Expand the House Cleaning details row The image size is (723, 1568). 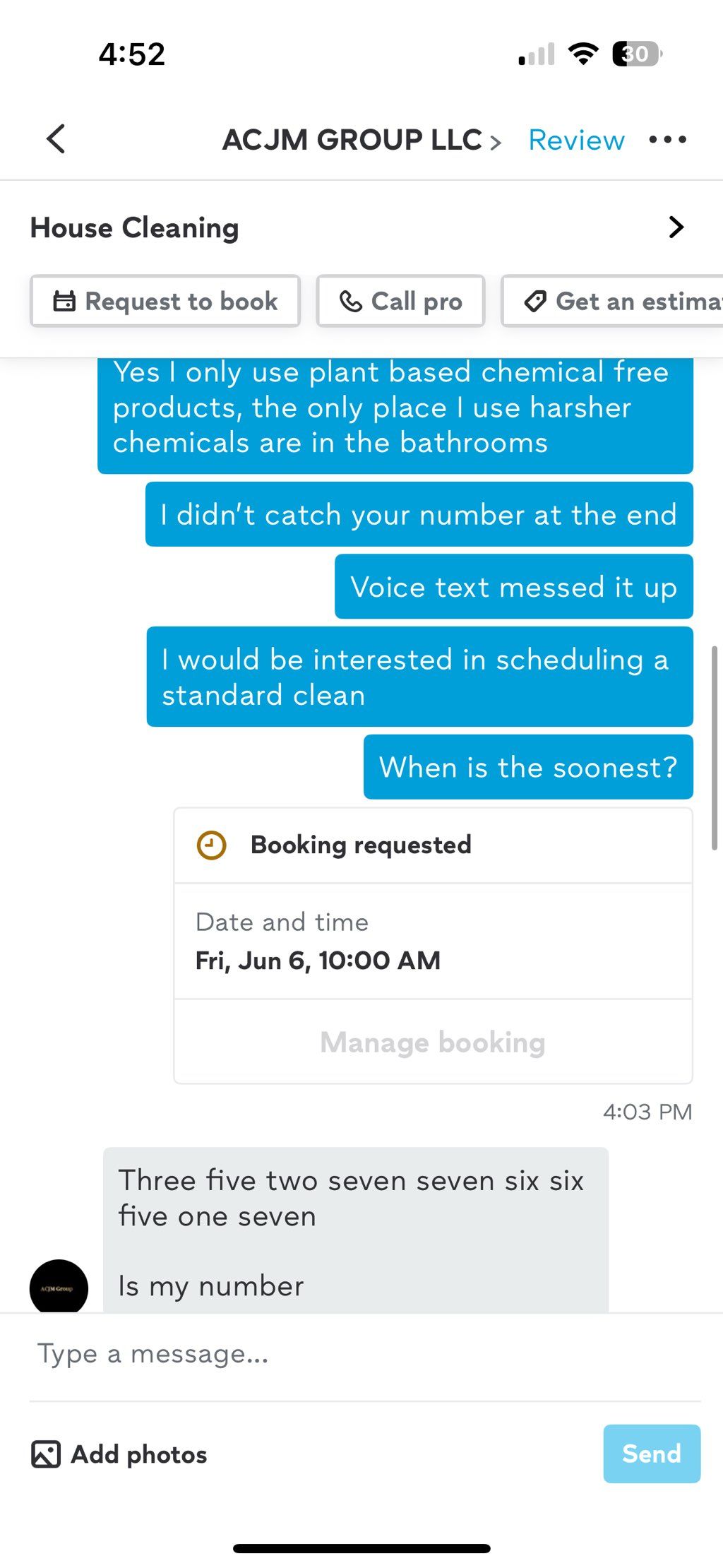coord(361,227)
